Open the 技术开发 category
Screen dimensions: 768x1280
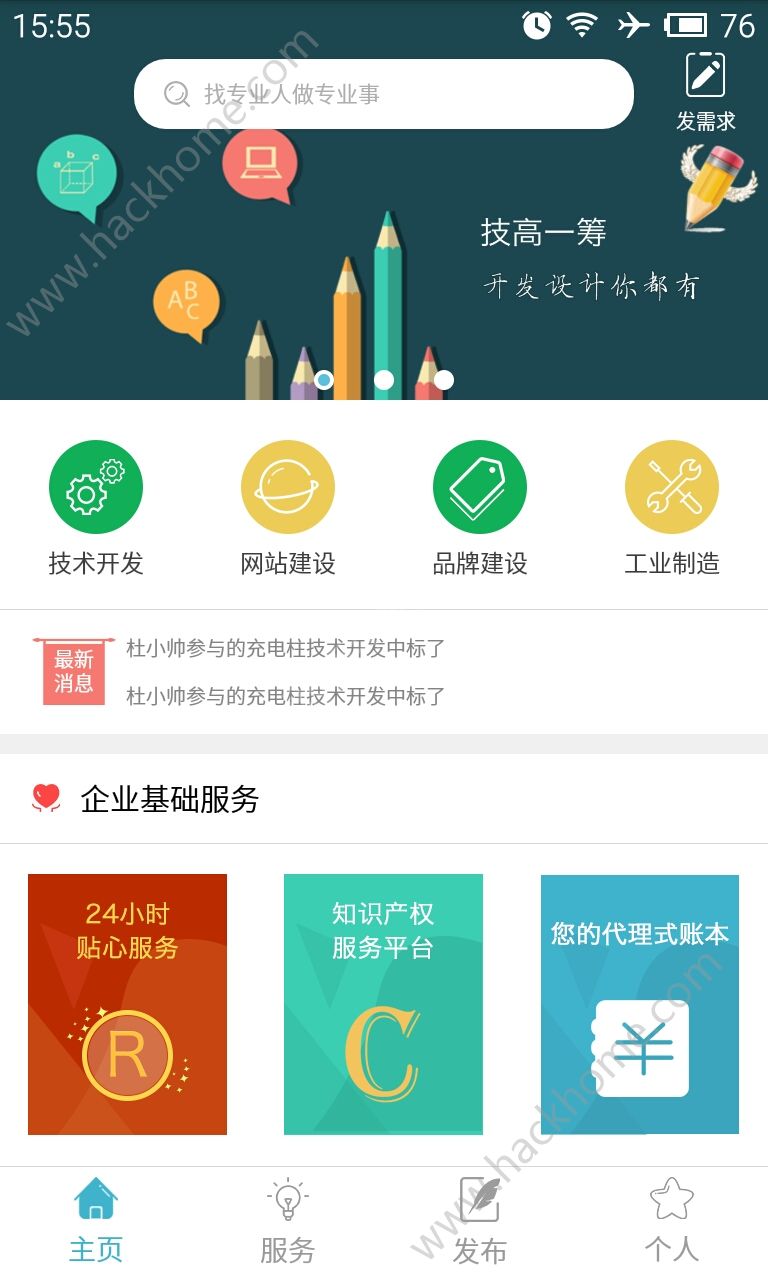pos(96,508)
